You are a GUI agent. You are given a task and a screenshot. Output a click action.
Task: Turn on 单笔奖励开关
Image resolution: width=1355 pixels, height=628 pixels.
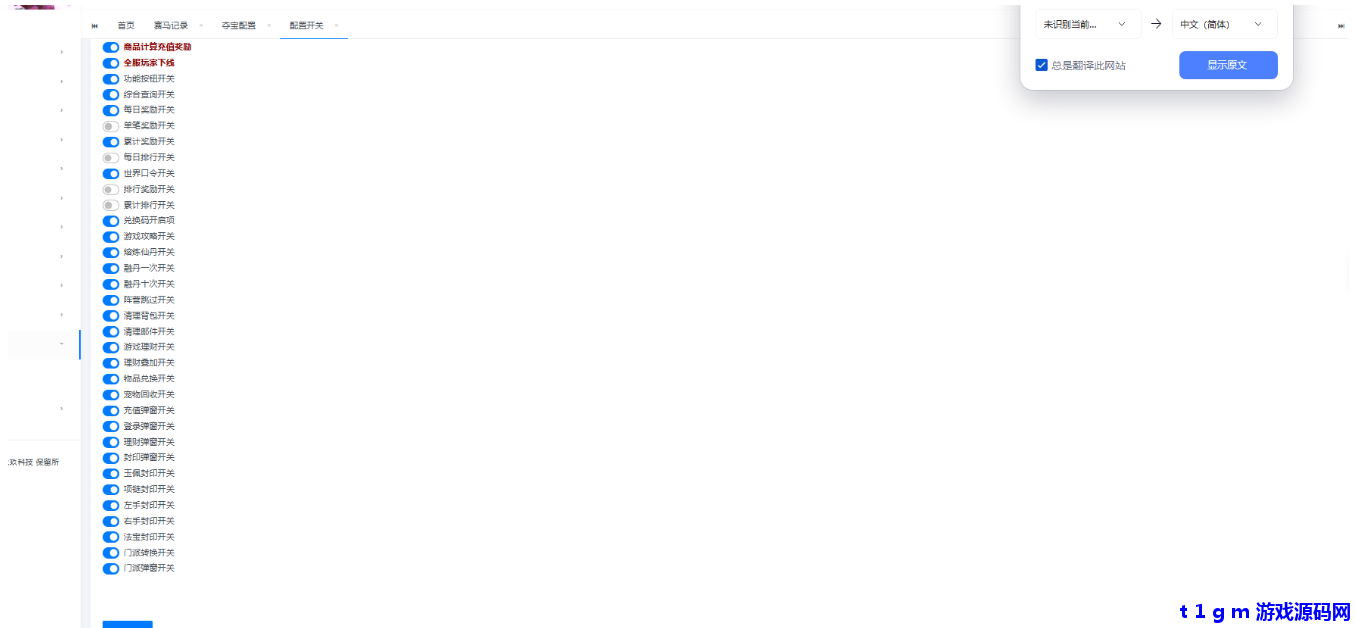click(111, 126)
